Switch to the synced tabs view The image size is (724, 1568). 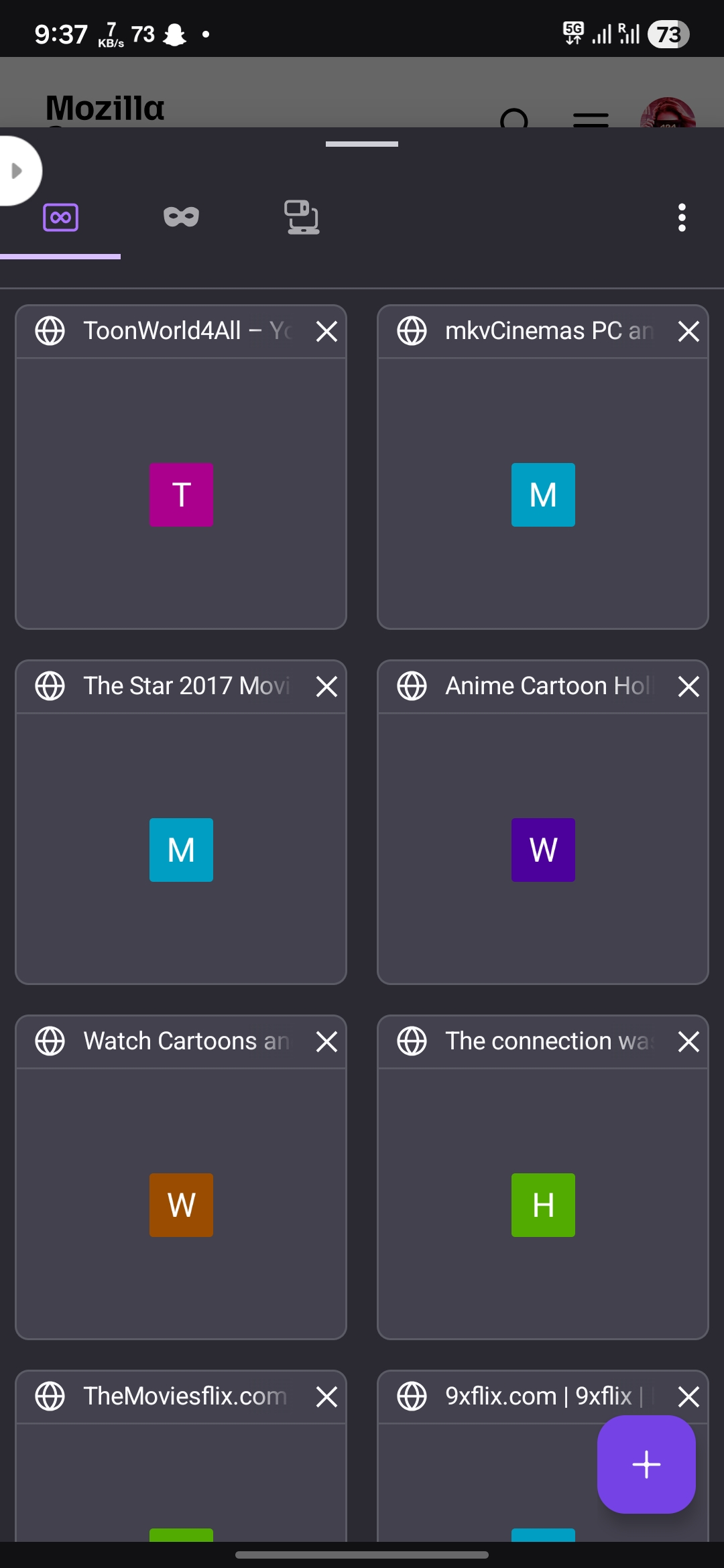[302, 217]
